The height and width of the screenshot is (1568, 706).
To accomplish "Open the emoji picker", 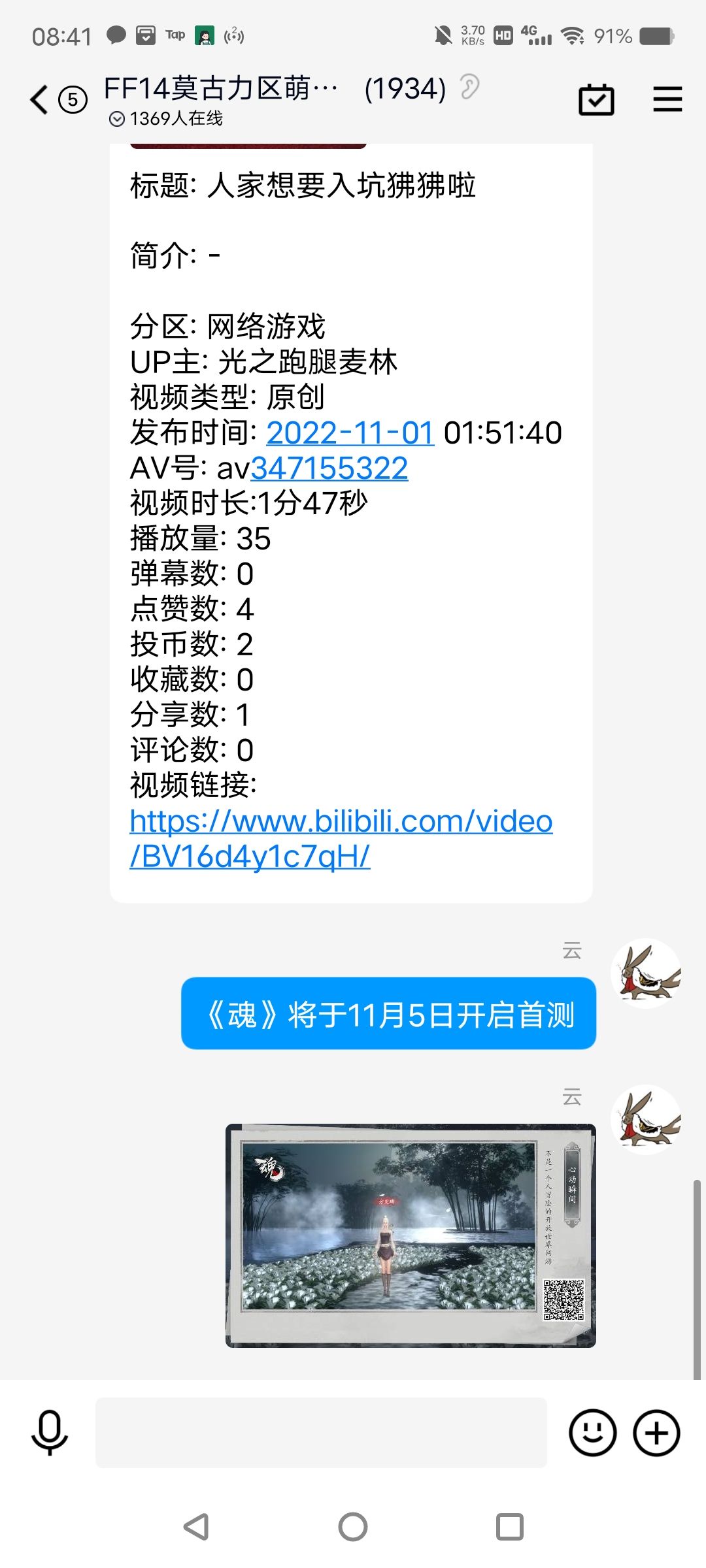I will [x=592, y=1433].
